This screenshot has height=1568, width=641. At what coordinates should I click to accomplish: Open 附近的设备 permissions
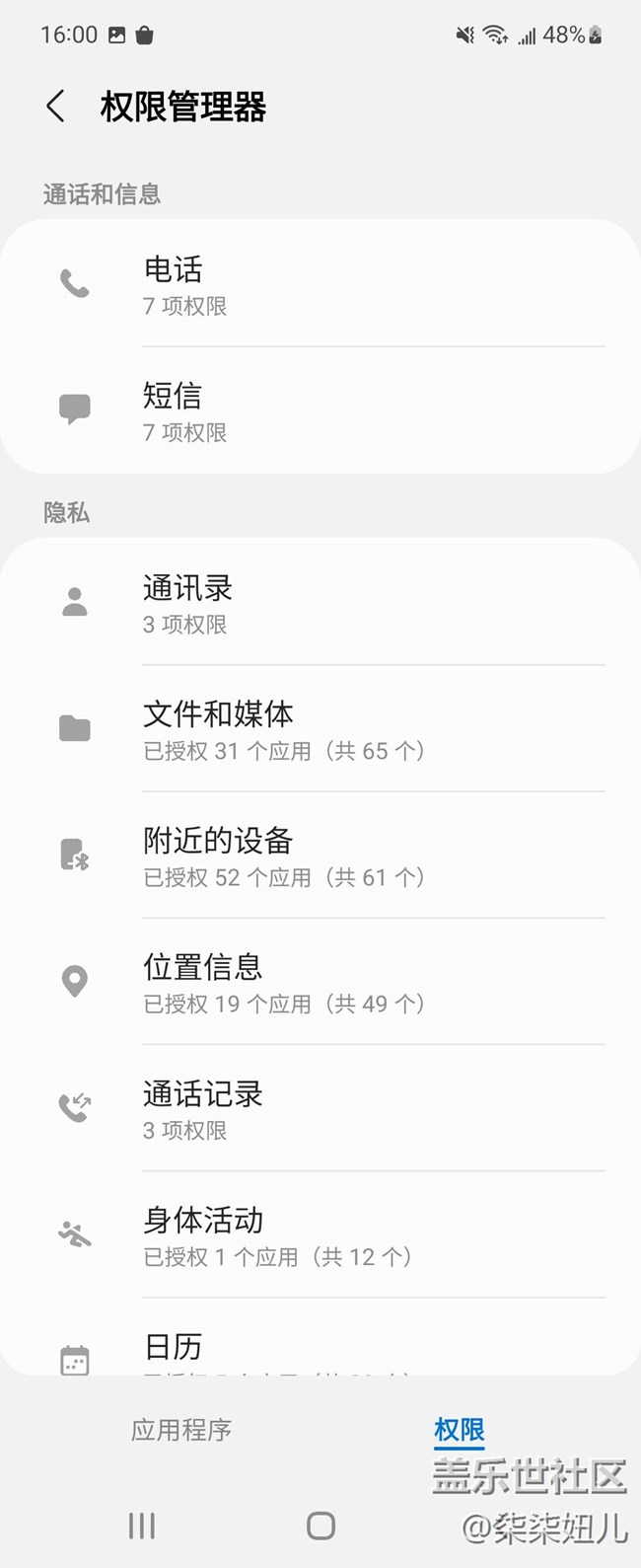[320, 856]
